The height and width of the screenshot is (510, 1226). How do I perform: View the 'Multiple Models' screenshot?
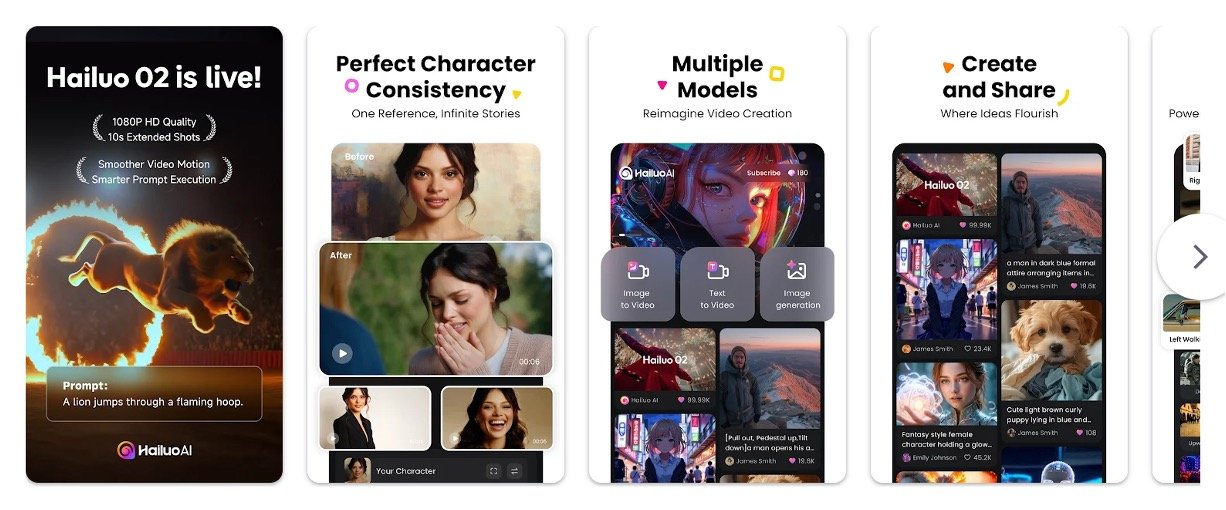(x=717, y=255)
